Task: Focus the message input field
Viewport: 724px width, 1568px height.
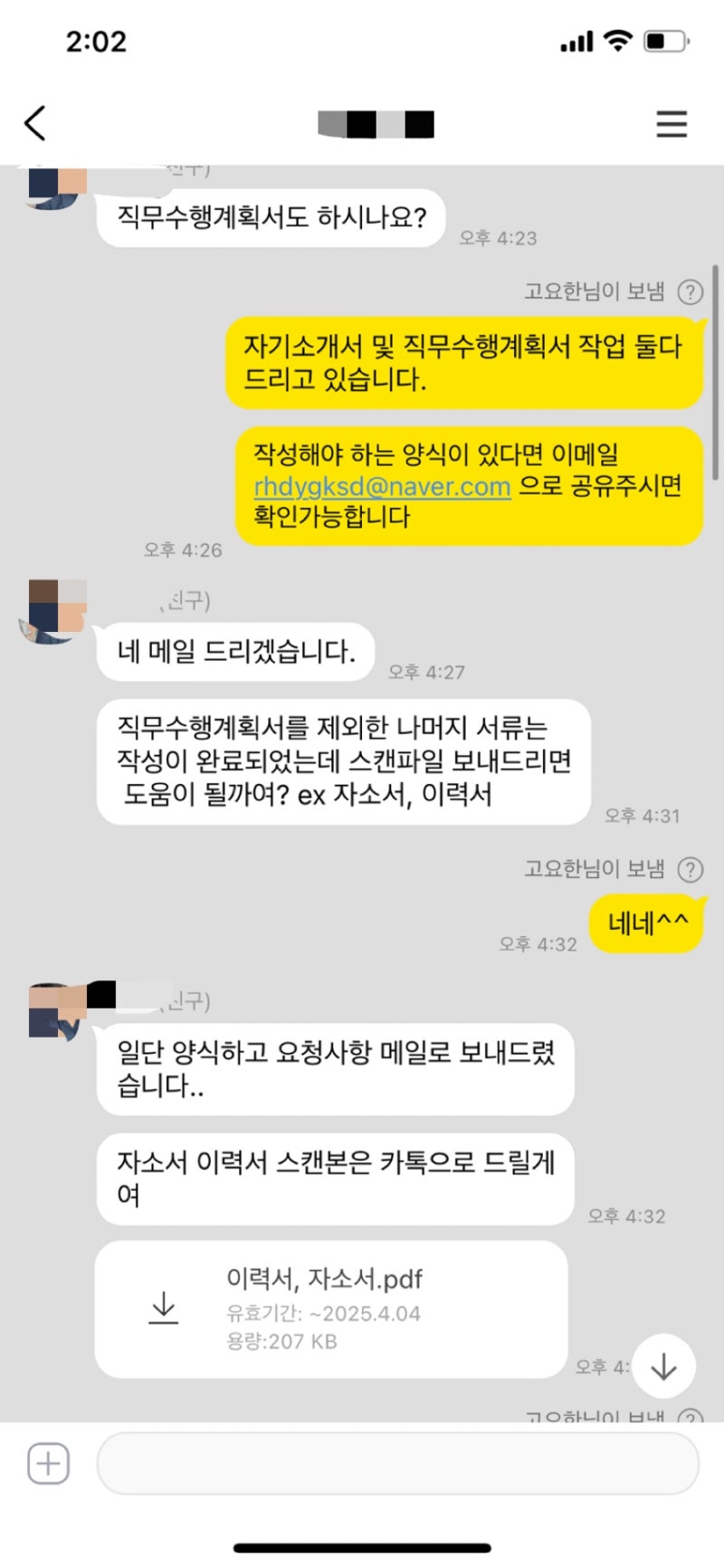Action: click(398, 1464)
